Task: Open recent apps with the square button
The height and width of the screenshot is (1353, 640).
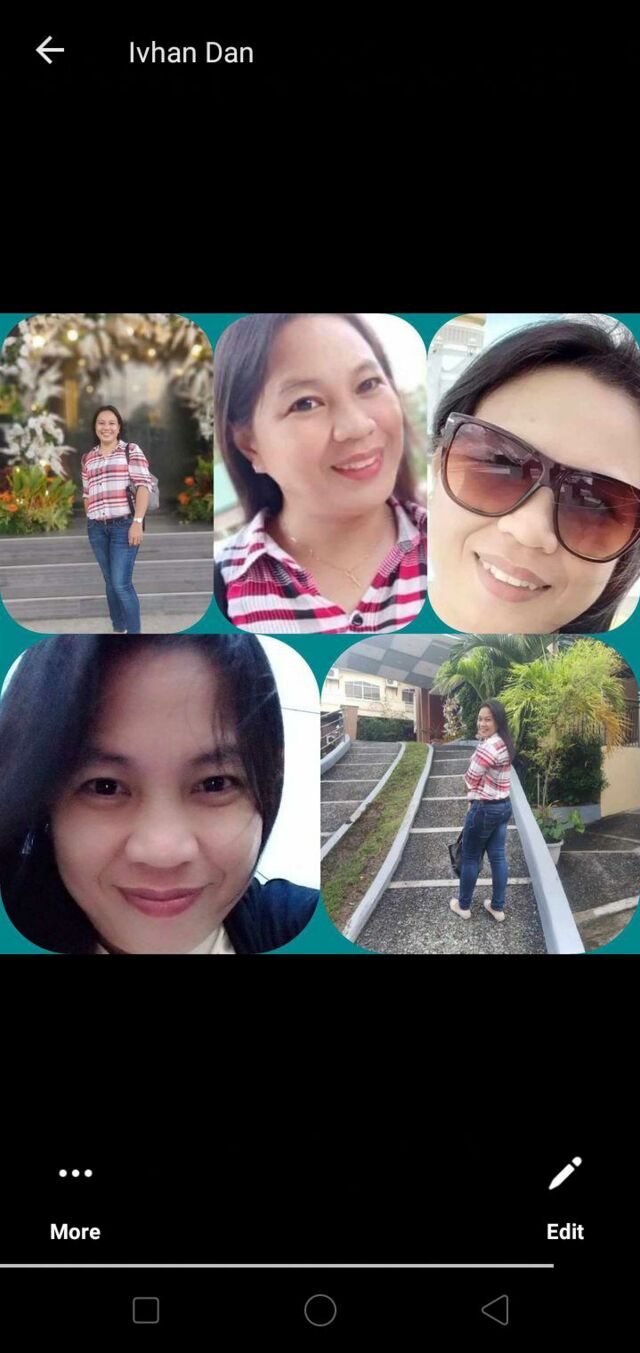Action: pyautogui.click(x=146, y=1310)
